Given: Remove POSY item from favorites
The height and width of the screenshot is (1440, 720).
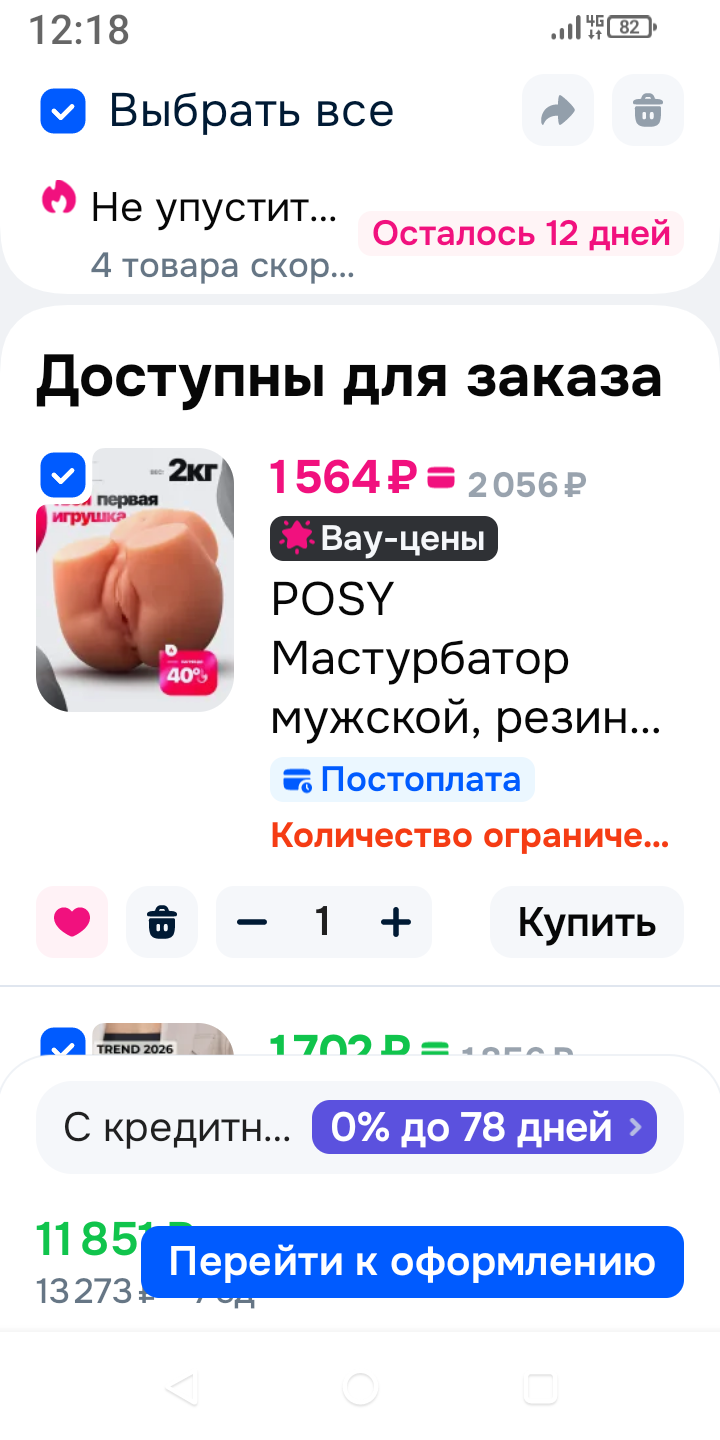Looking at the screenshot, I should [x=72, y=921].
